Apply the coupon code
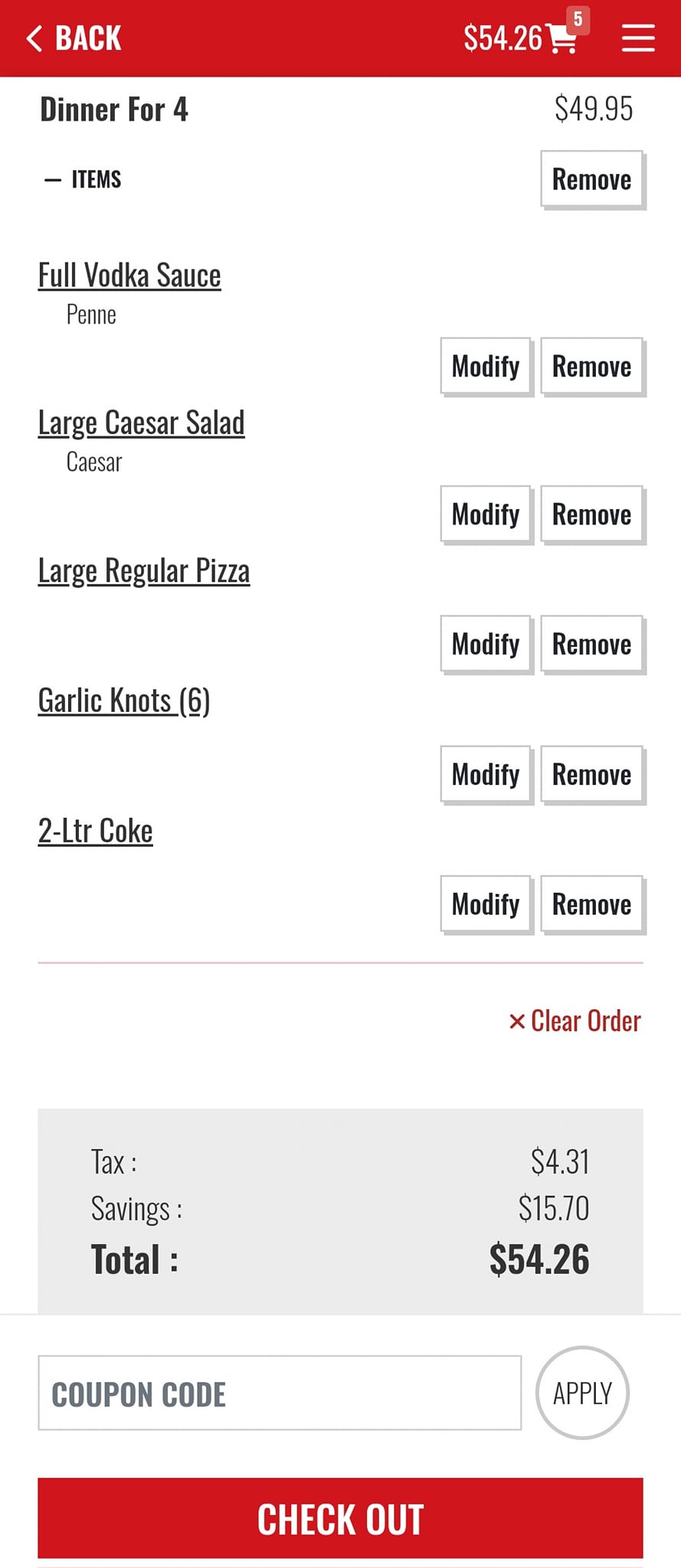 [x=582, y=1393]
